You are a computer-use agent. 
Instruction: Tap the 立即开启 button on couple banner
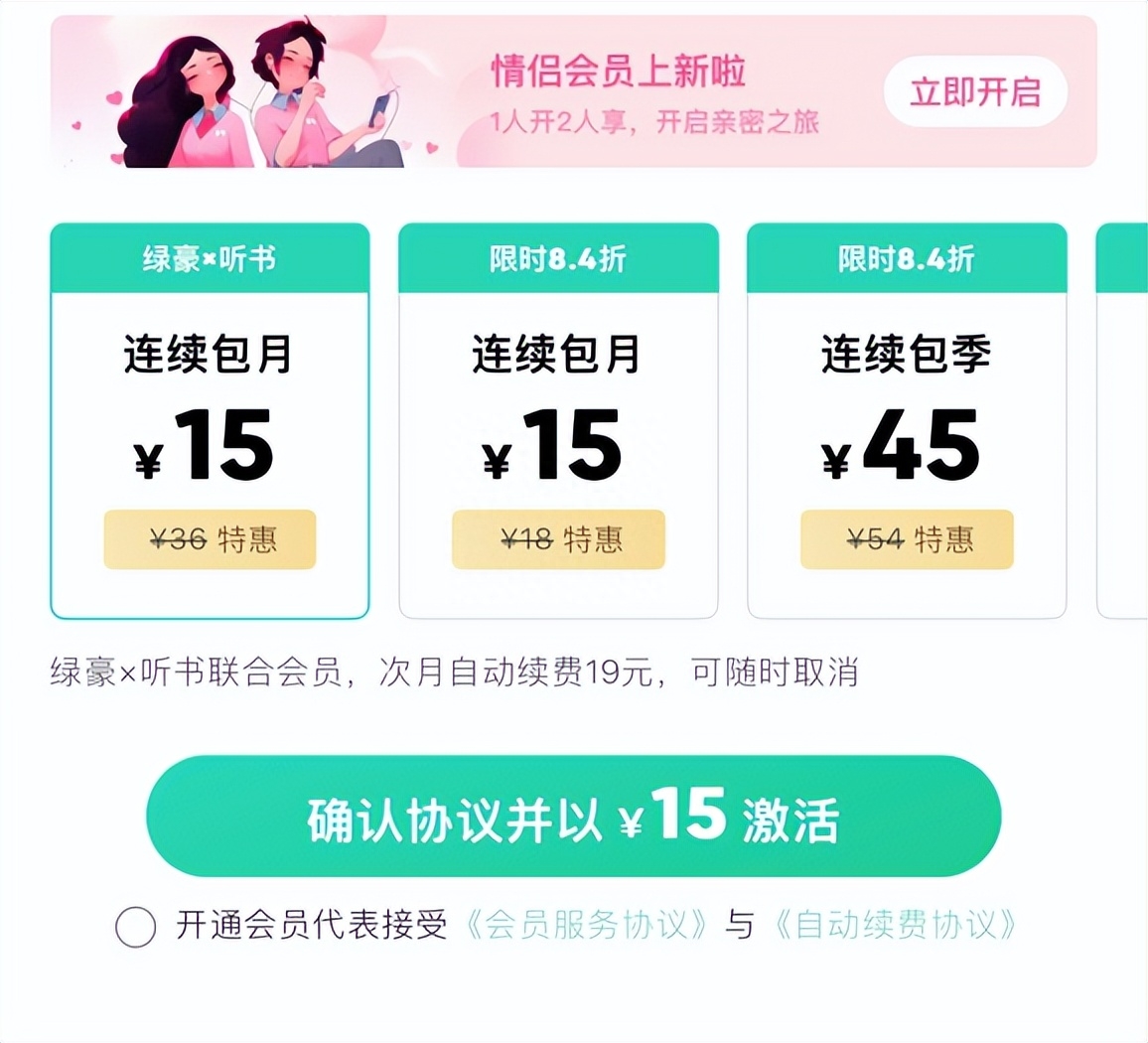point(974,92)
